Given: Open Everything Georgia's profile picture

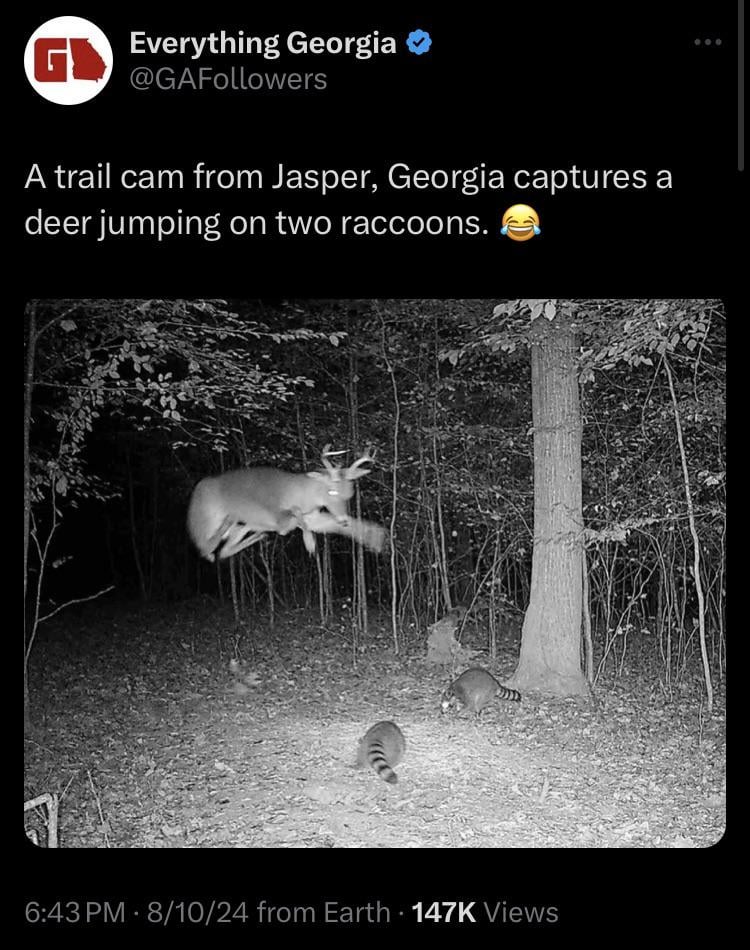Looking at the screenshot, I should 68,61.
